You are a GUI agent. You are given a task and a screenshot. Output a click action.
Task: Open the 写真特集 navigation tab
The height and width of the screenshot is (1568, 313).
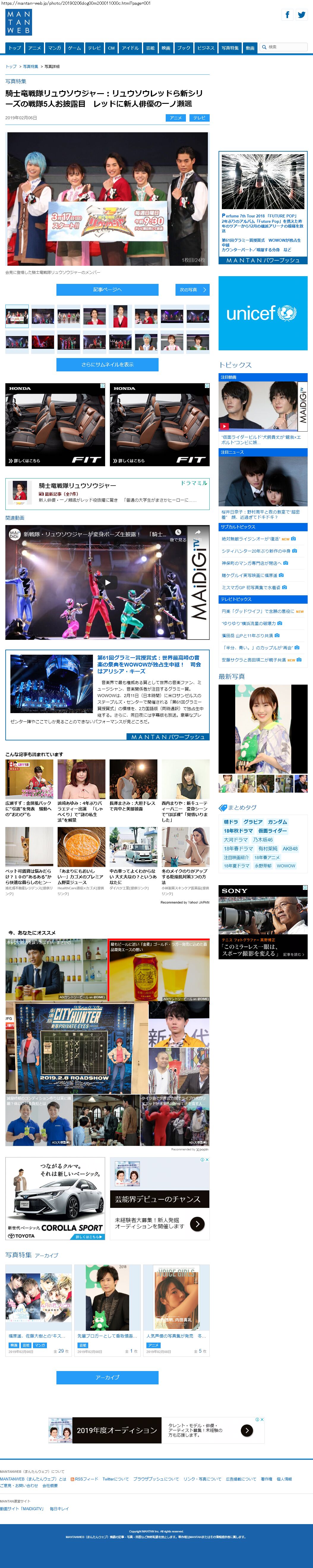[x=230, y=47]
